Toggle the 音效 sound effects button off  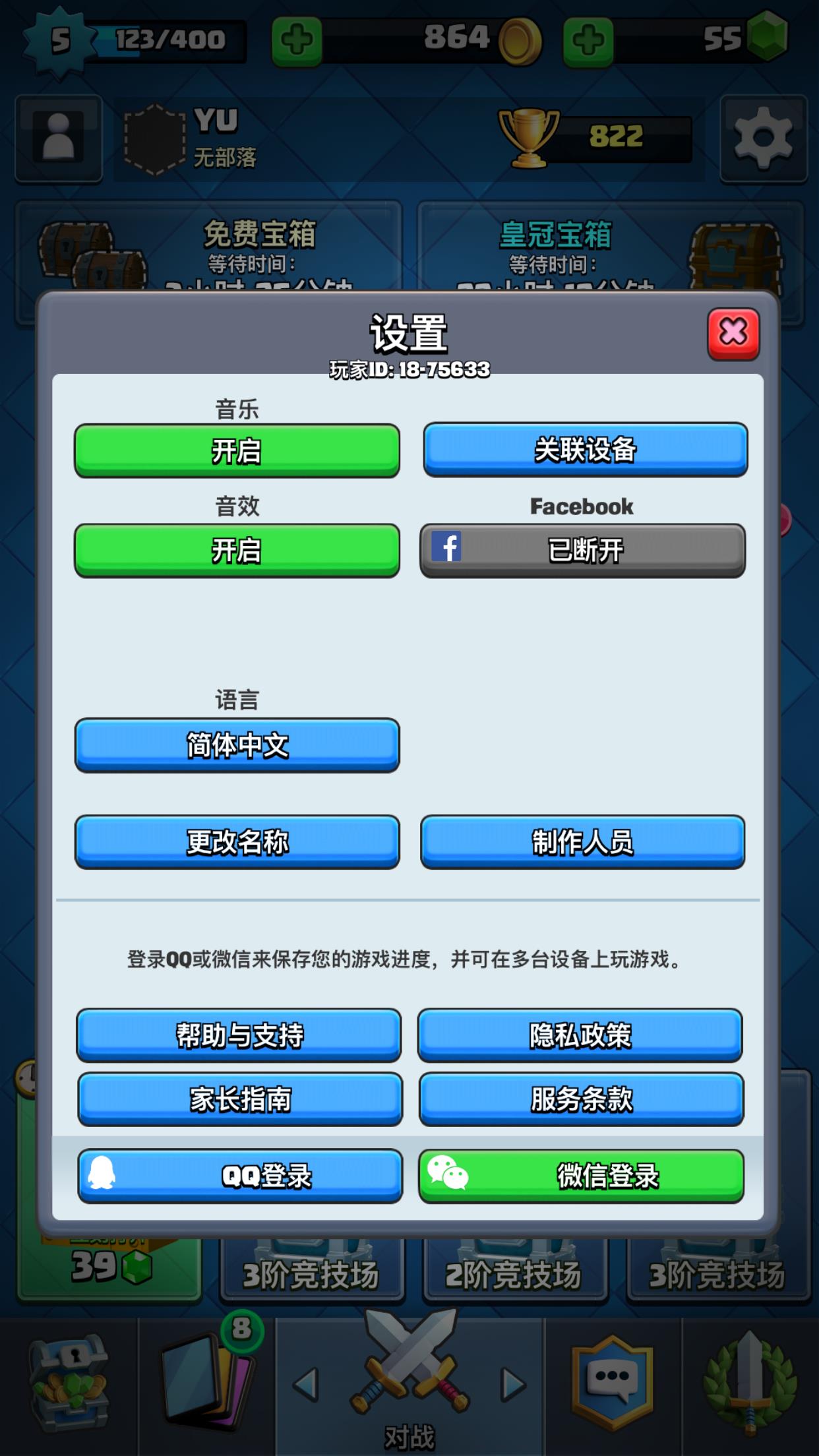(x=237, y=550)
